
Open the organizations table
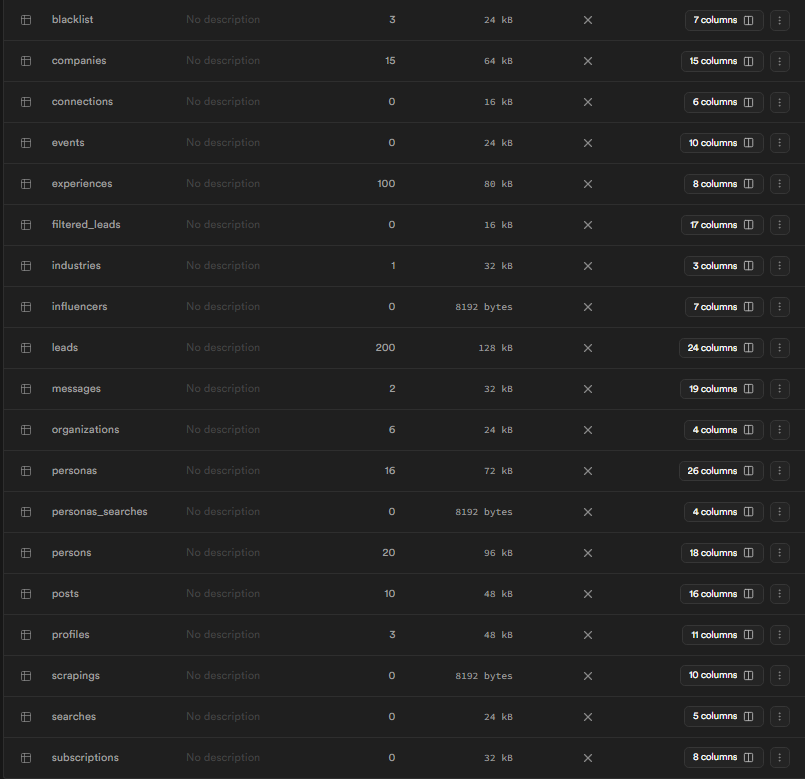pos(85,430)
